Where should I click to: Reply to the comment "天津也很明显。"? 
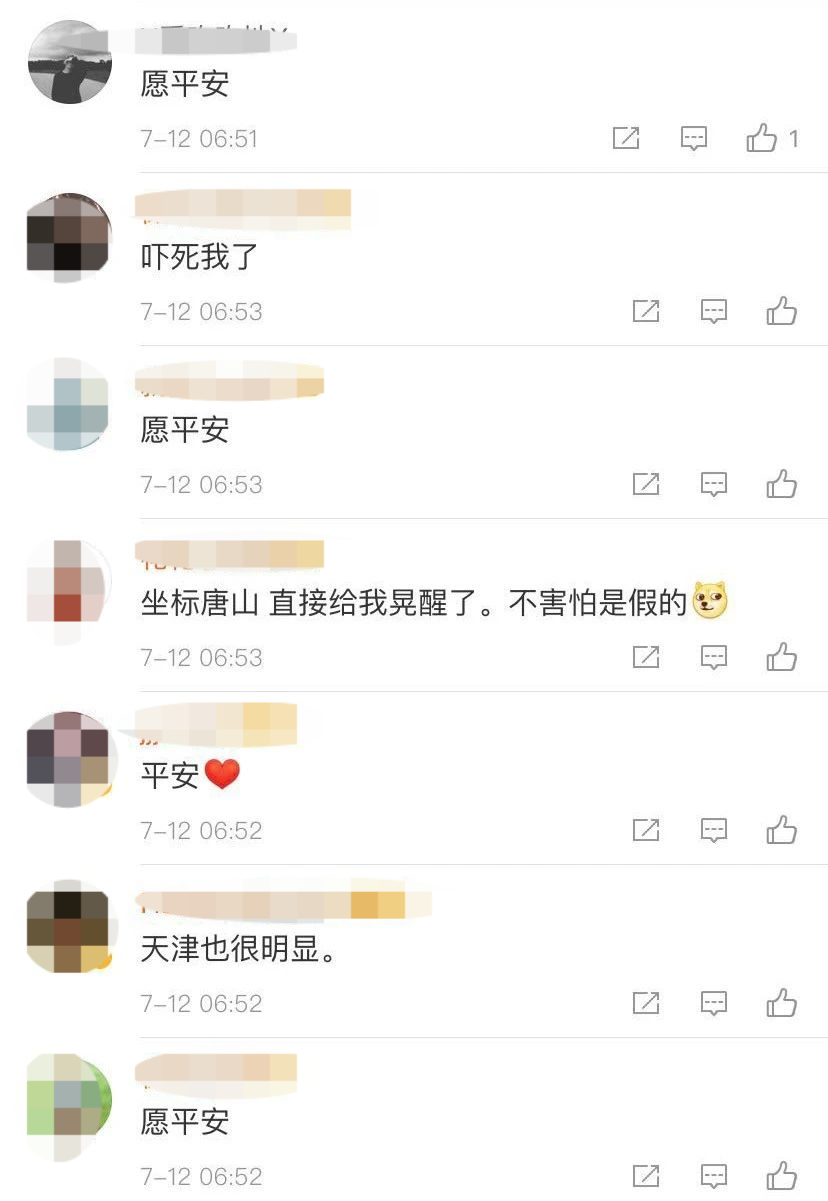713,1004
